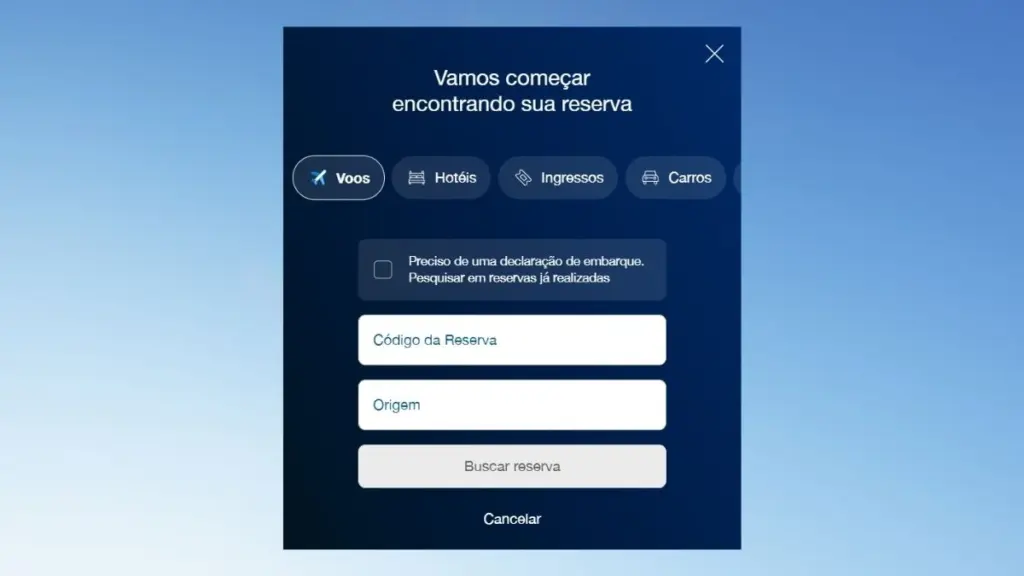Tap the Cancelar link
Image resolution: width=1024 pixels, height=576 pixels.
pyautogui.click(x=512, y=519)
